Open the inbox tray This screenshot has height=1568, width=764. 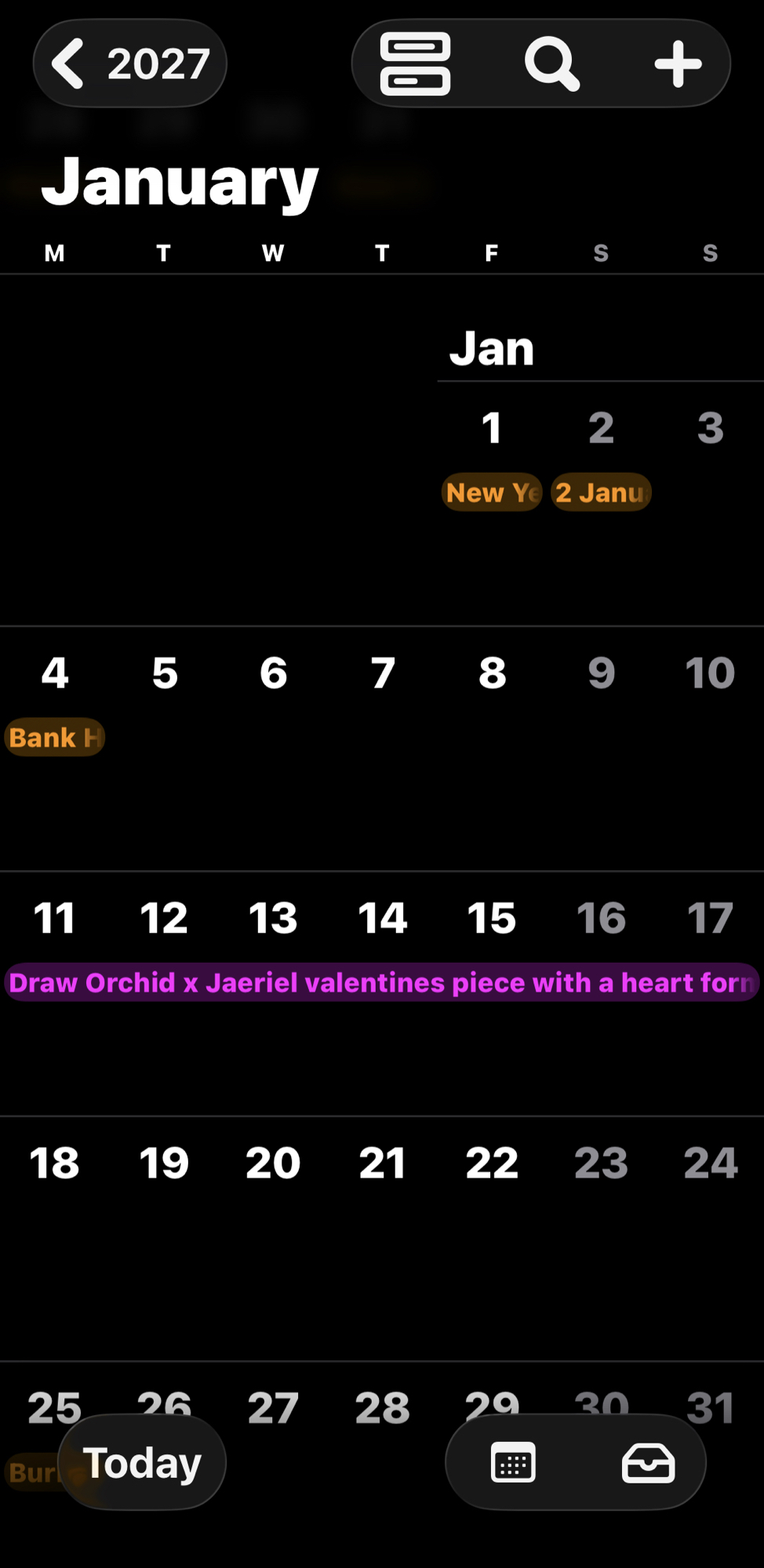coord(648,1462)
